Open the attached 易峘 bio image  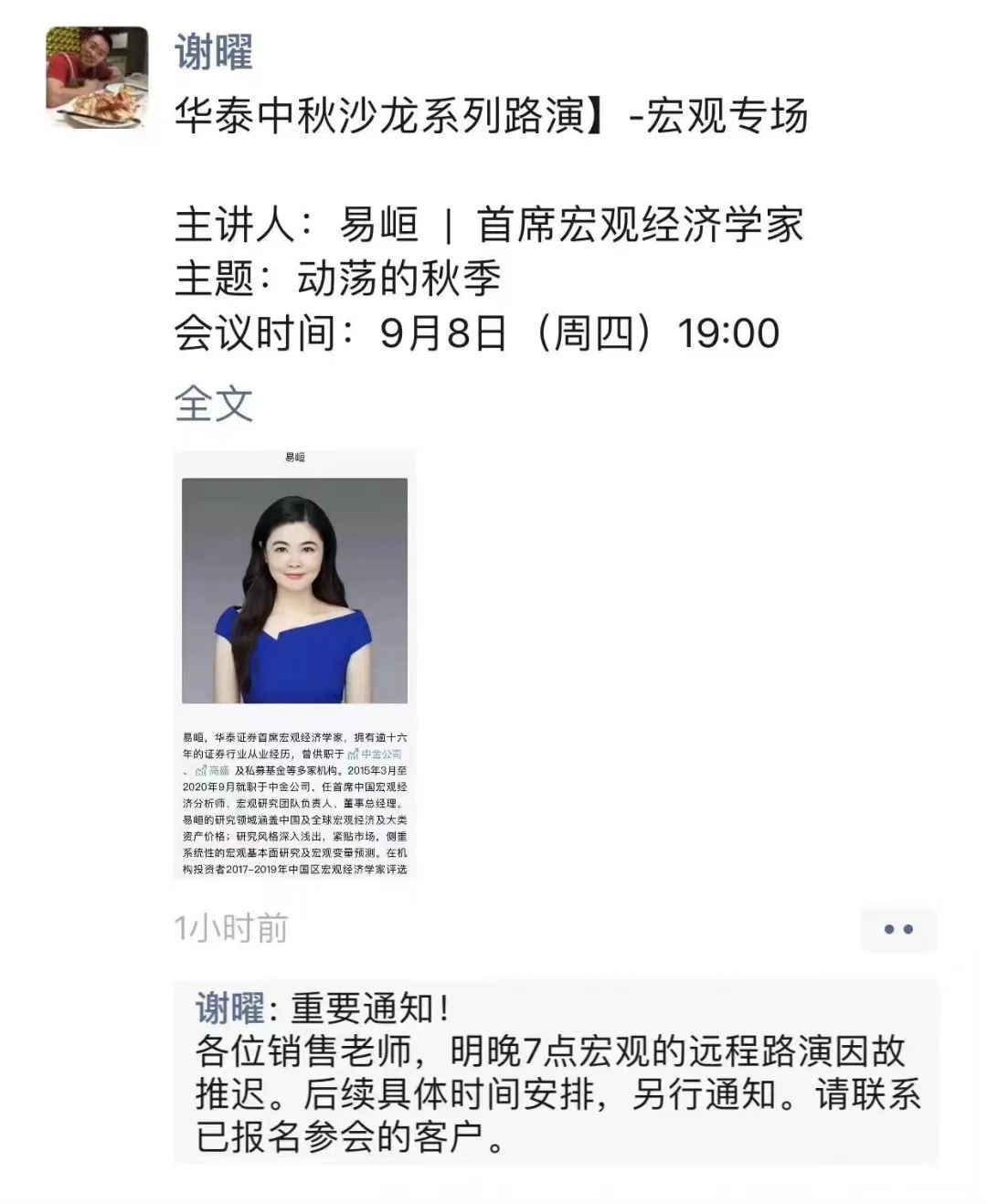[294, 664]
